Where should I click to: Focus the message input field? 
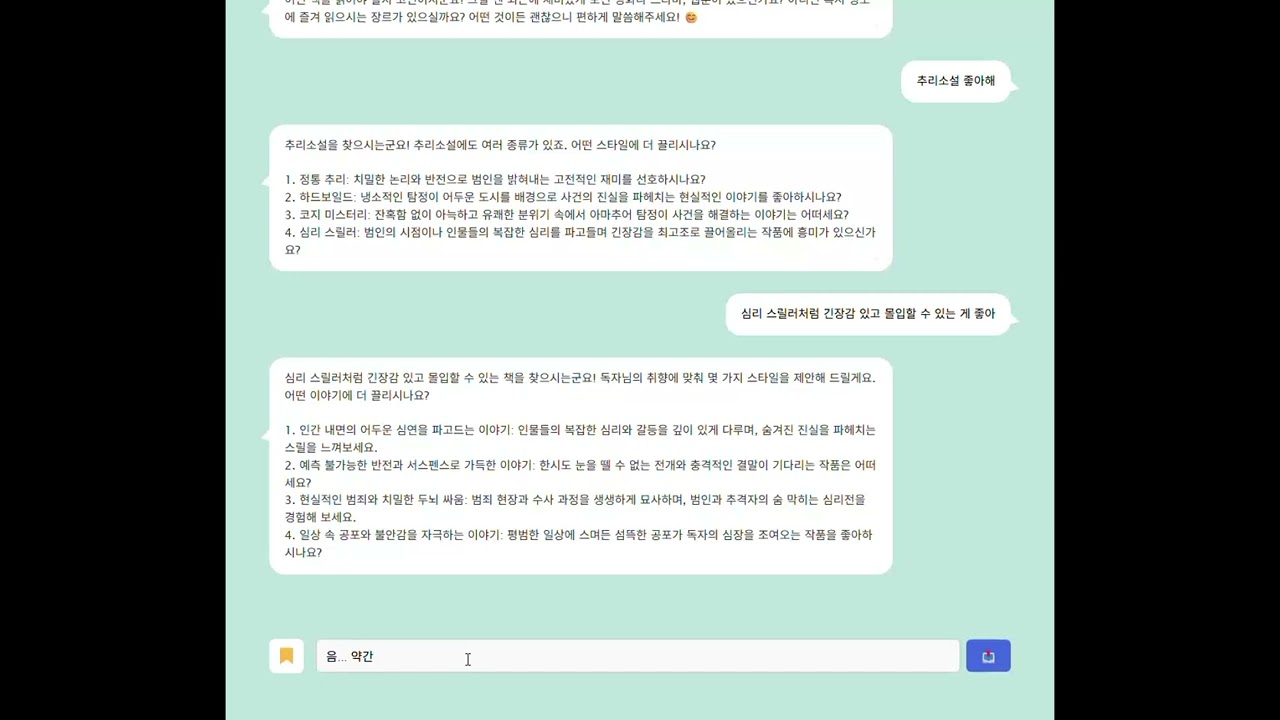tap(637, 656)
